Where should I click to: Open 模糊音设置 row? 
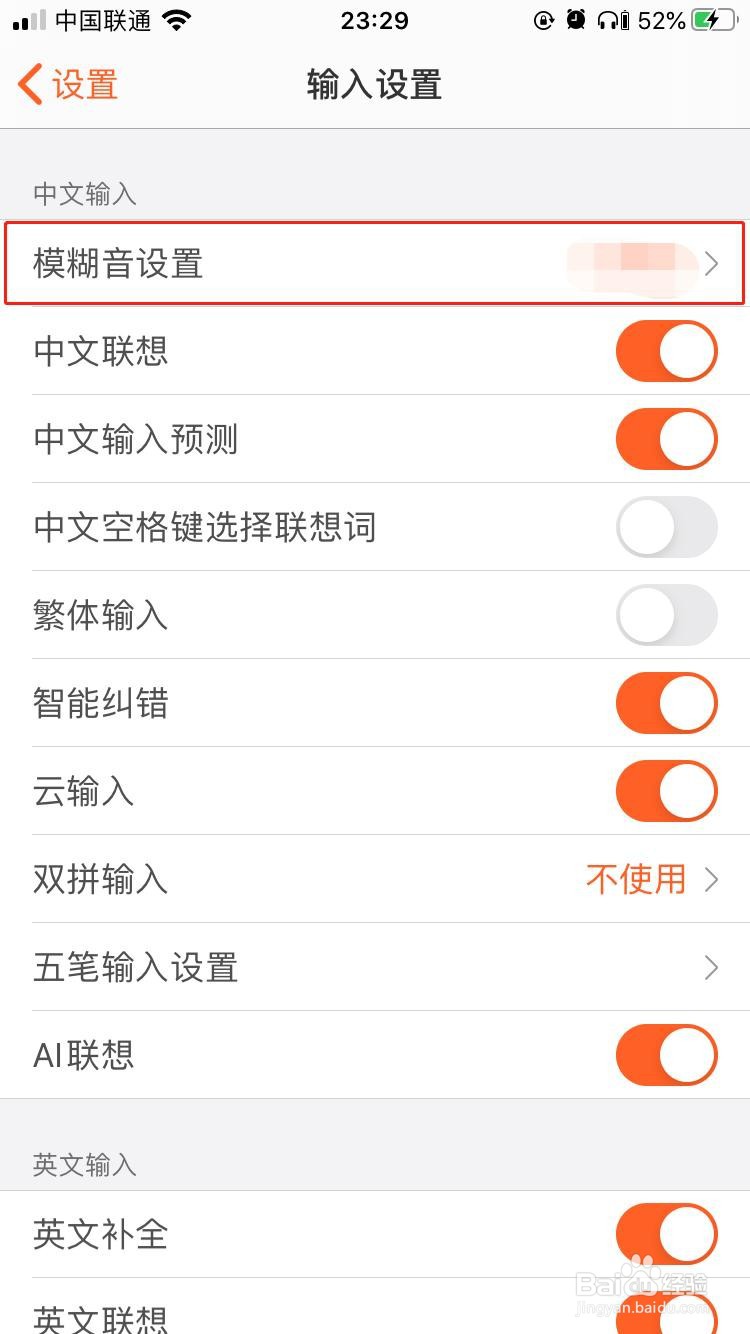(375, 263)
